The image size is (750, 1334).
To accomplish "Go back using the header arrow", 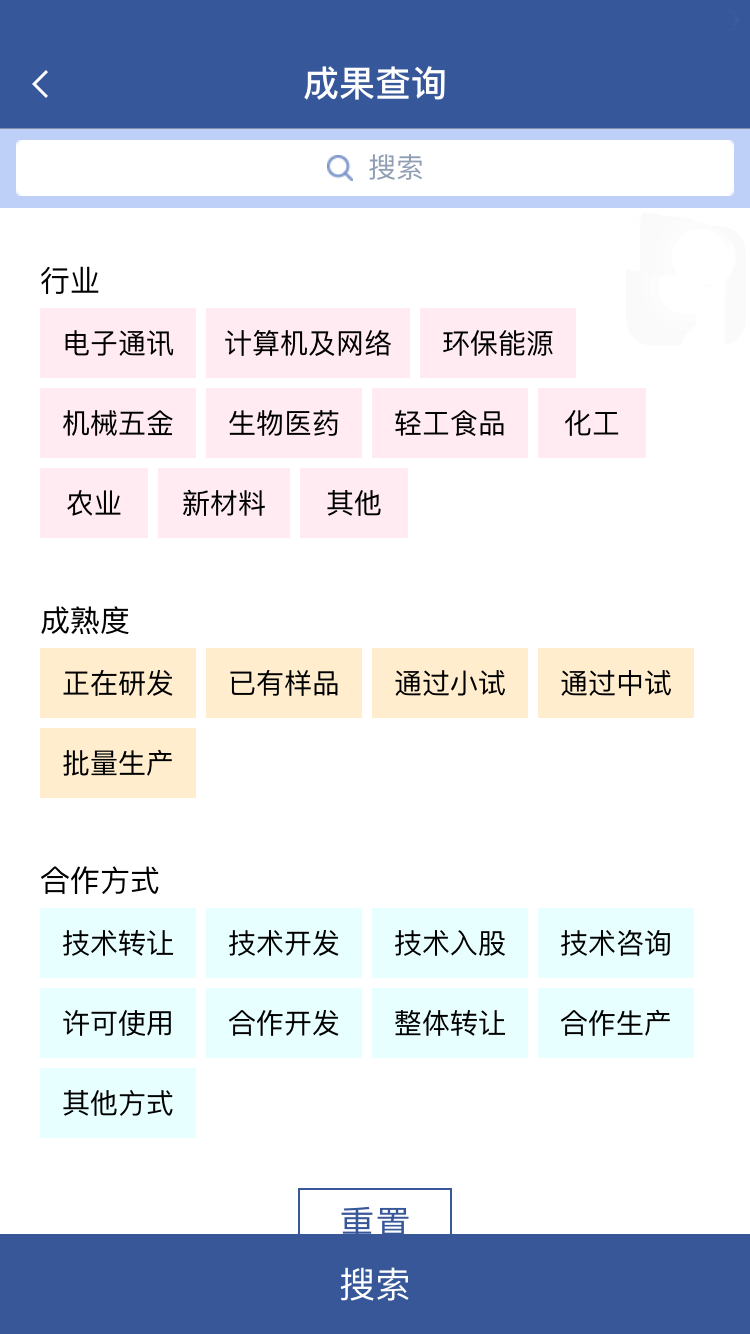I will tap(40, 84).
